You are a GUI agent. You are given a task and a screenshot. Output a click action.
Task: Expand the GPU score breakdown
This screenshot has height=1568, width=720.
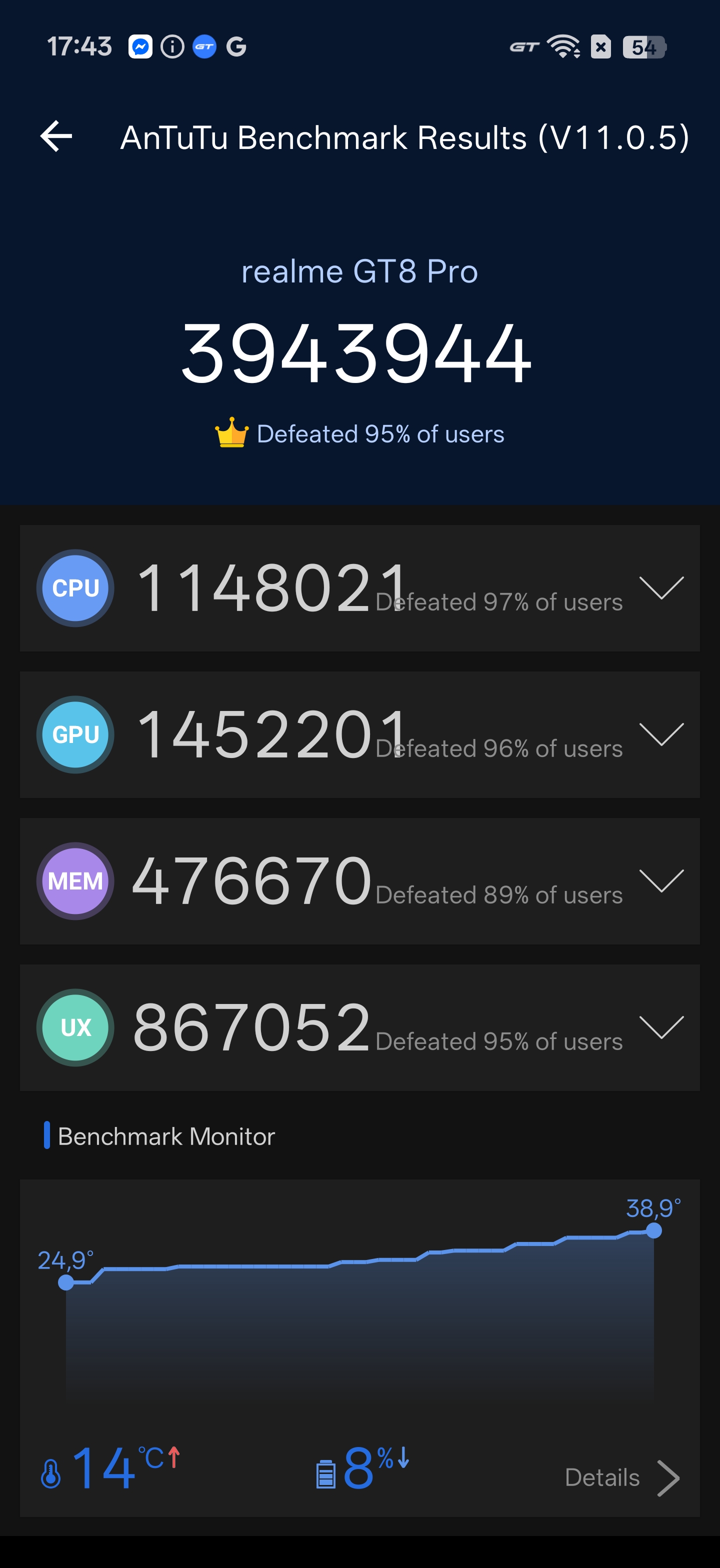pos(661,734)
